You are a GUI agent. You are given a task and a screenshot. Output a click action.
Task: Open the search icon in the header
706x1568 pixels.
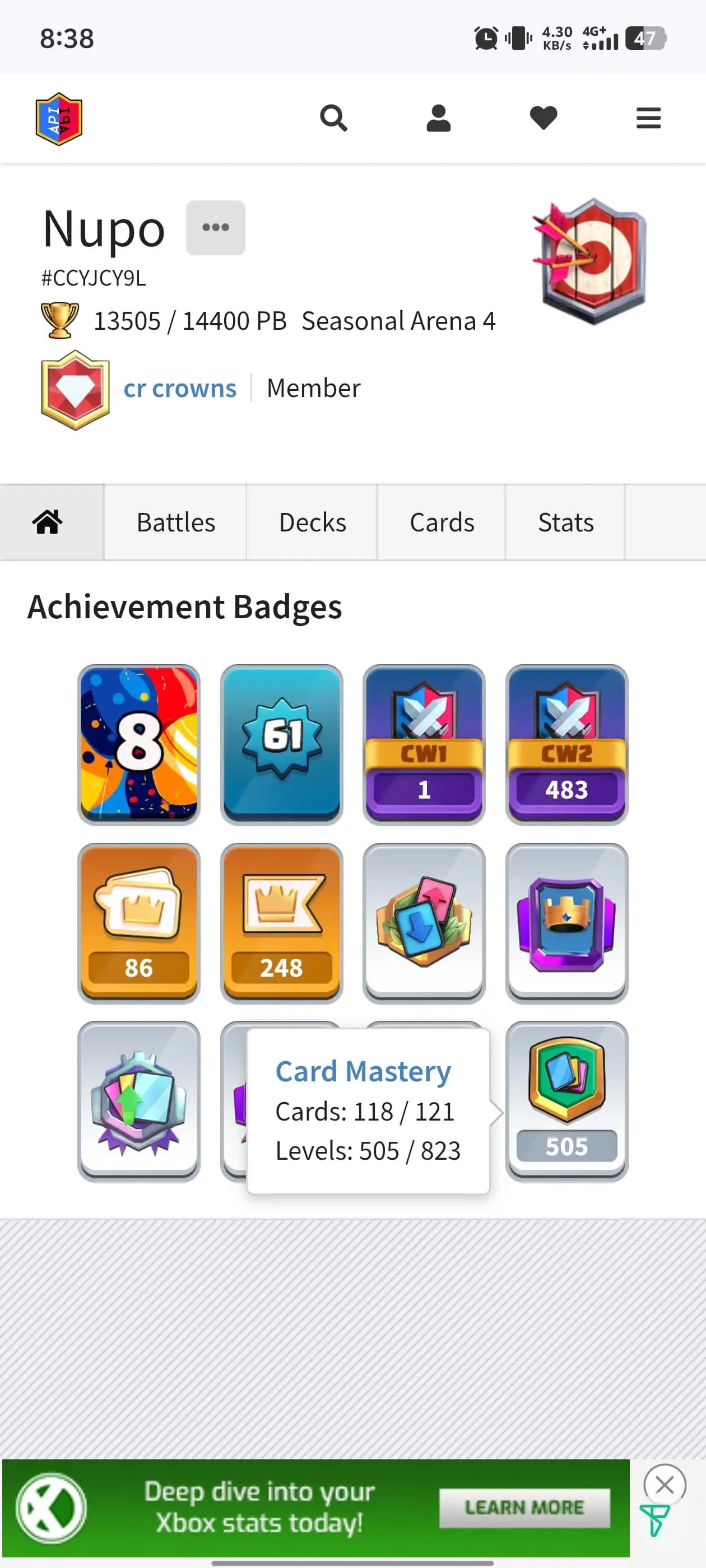[333, 118]
